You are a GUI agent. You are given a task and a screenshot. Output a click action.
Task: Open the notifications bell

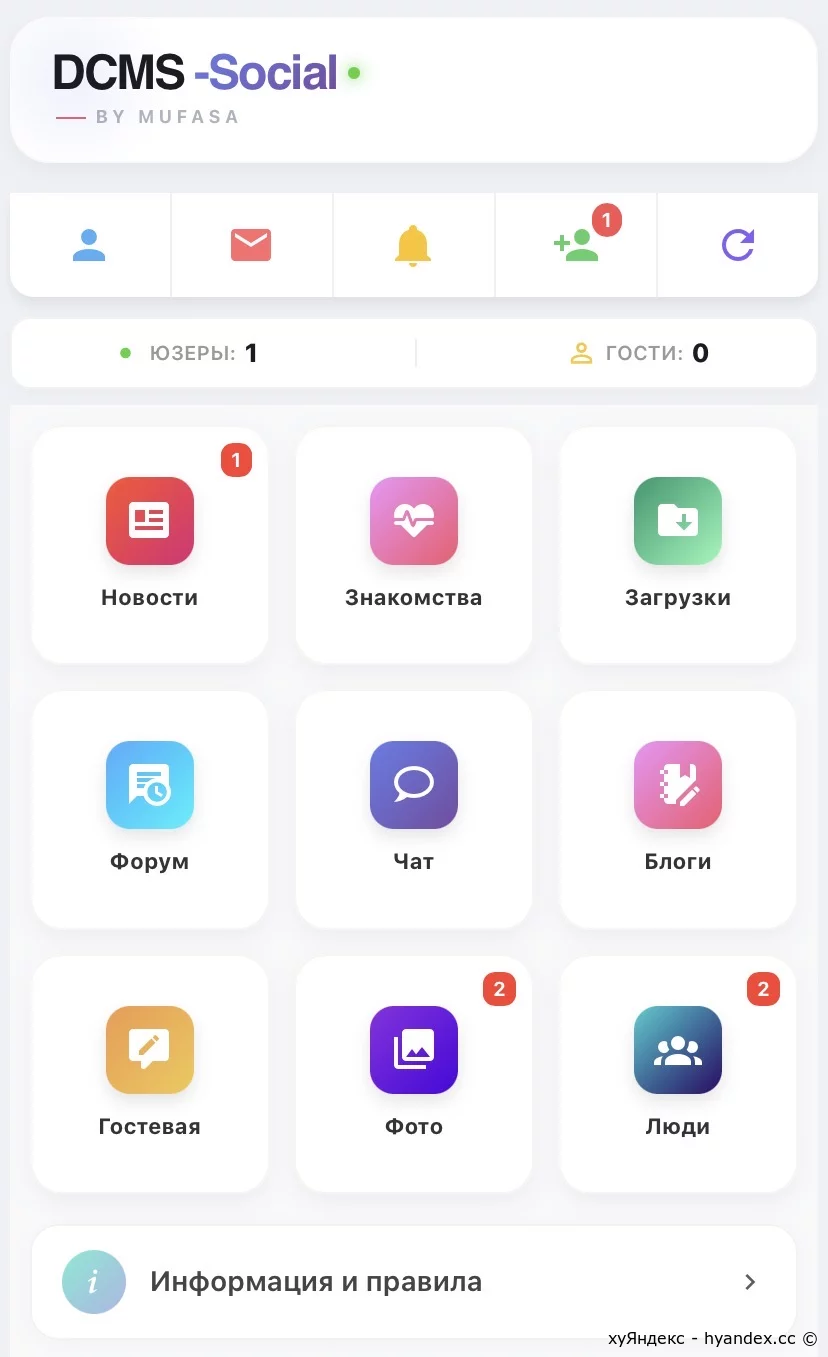pyautogui.click(x=412, y=245)
